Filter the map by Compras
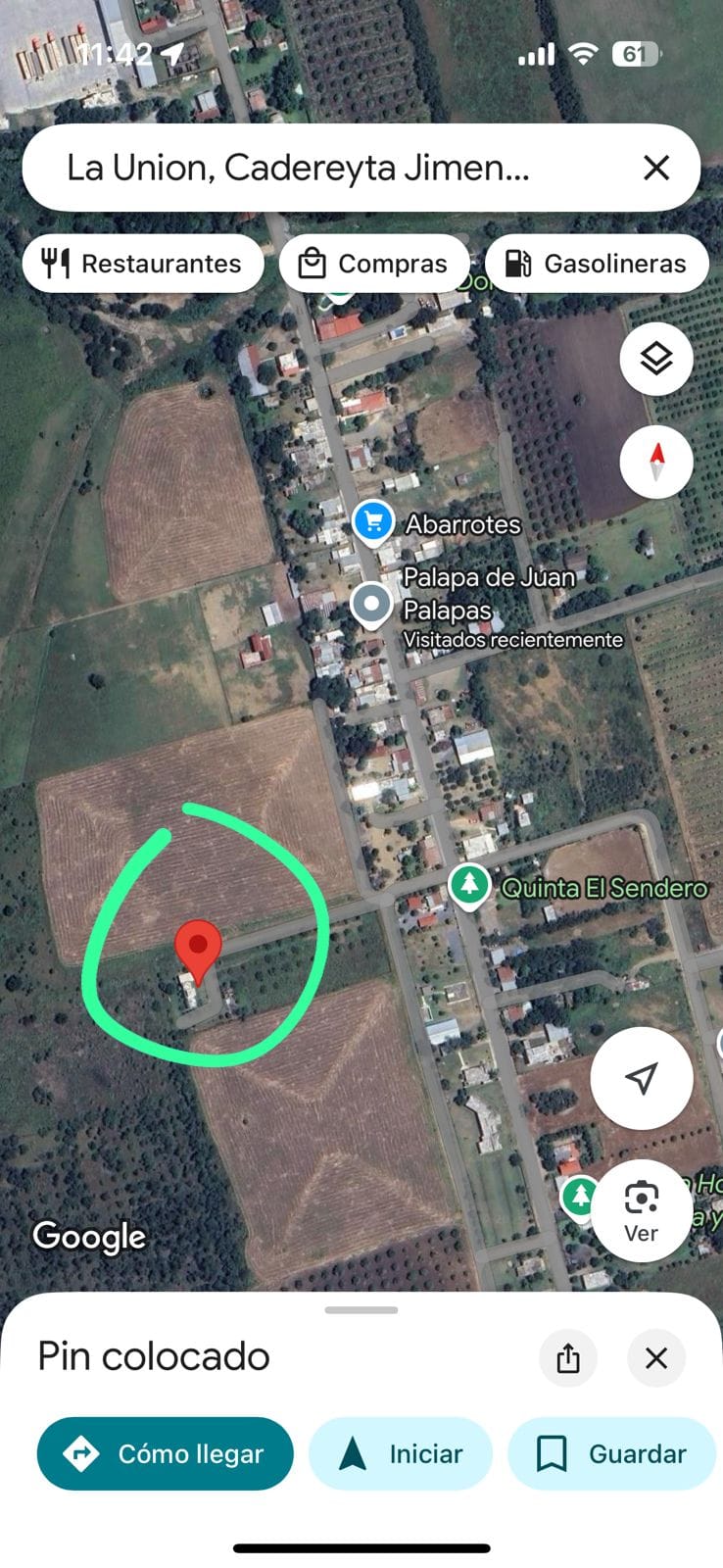Screen dimensions: 723x1568 [373, 263]
